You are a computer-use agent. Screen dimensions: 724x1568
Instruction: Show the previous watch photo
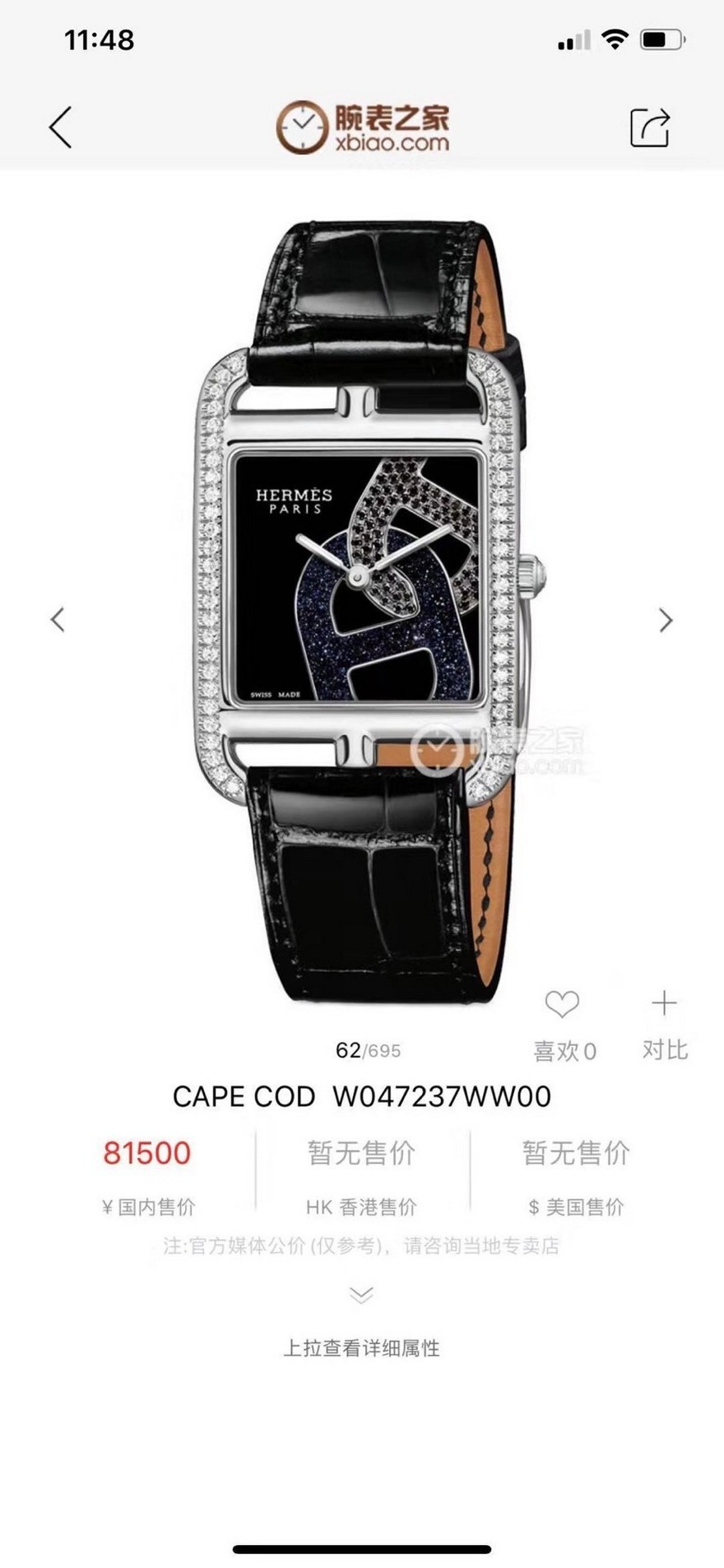tap(58, 619)
